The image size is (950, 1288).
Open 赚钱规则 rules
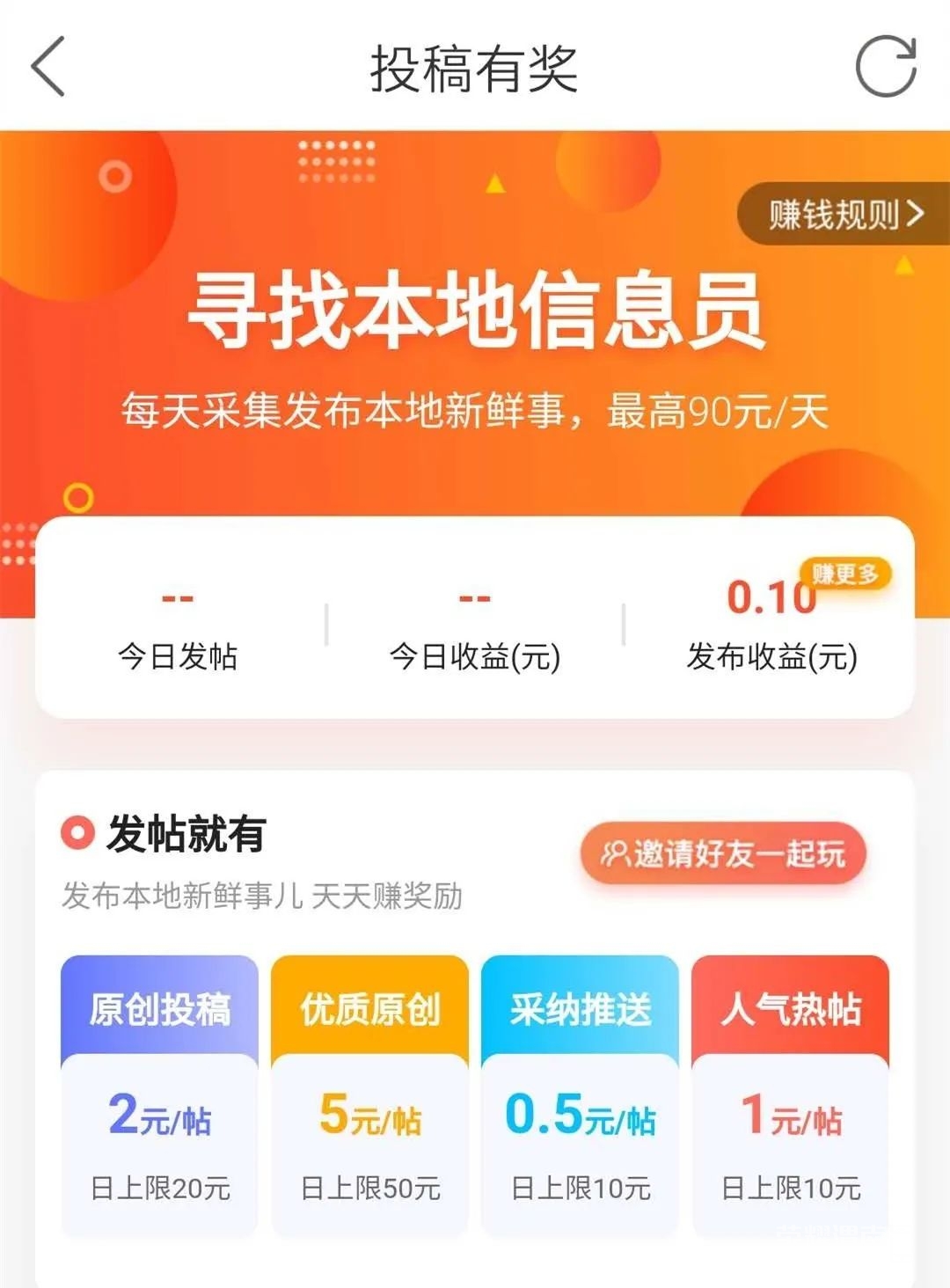pyautogui.click(x=844, y=214)
